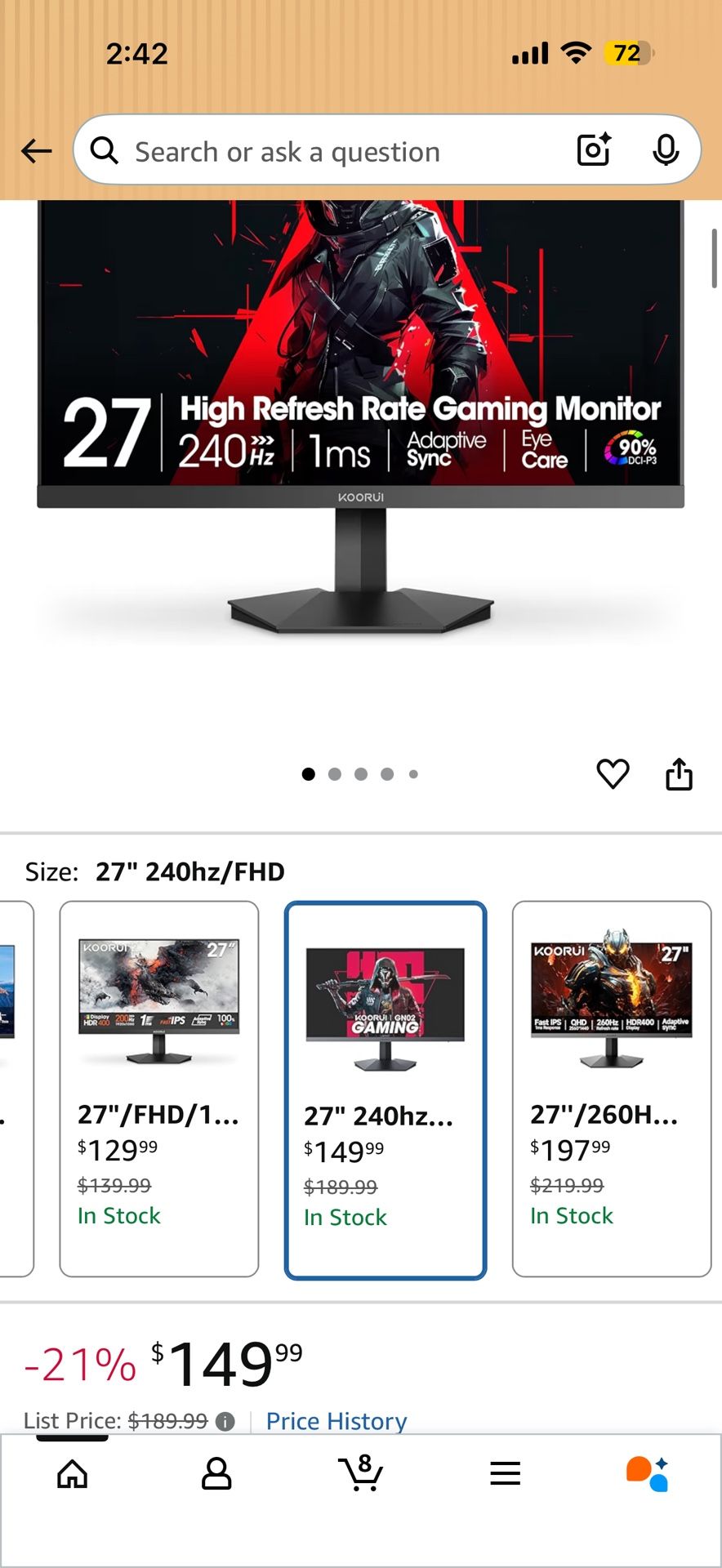
Task: Share this product listing
Action: coord(679,774)
